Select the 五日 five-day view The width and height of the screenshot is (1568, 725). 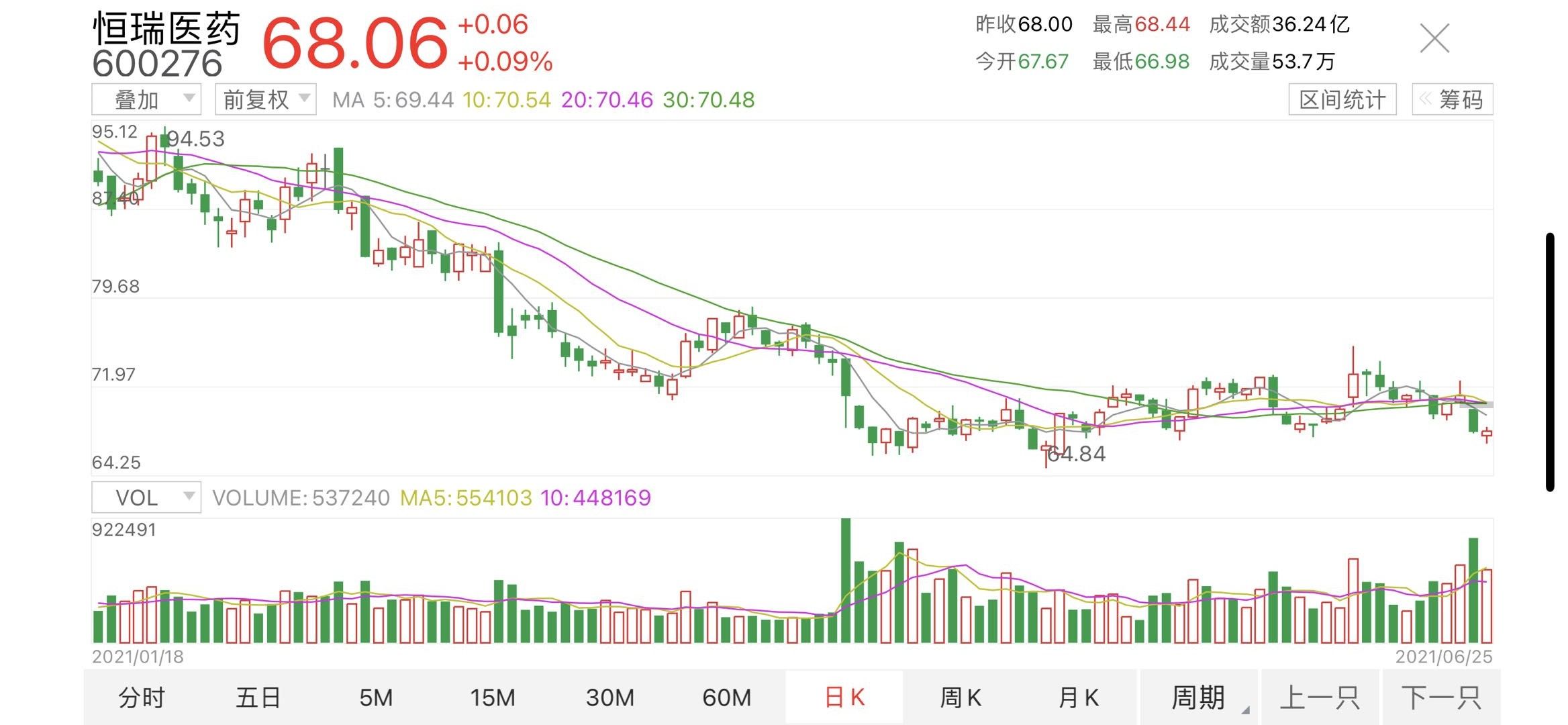(258, 698)
